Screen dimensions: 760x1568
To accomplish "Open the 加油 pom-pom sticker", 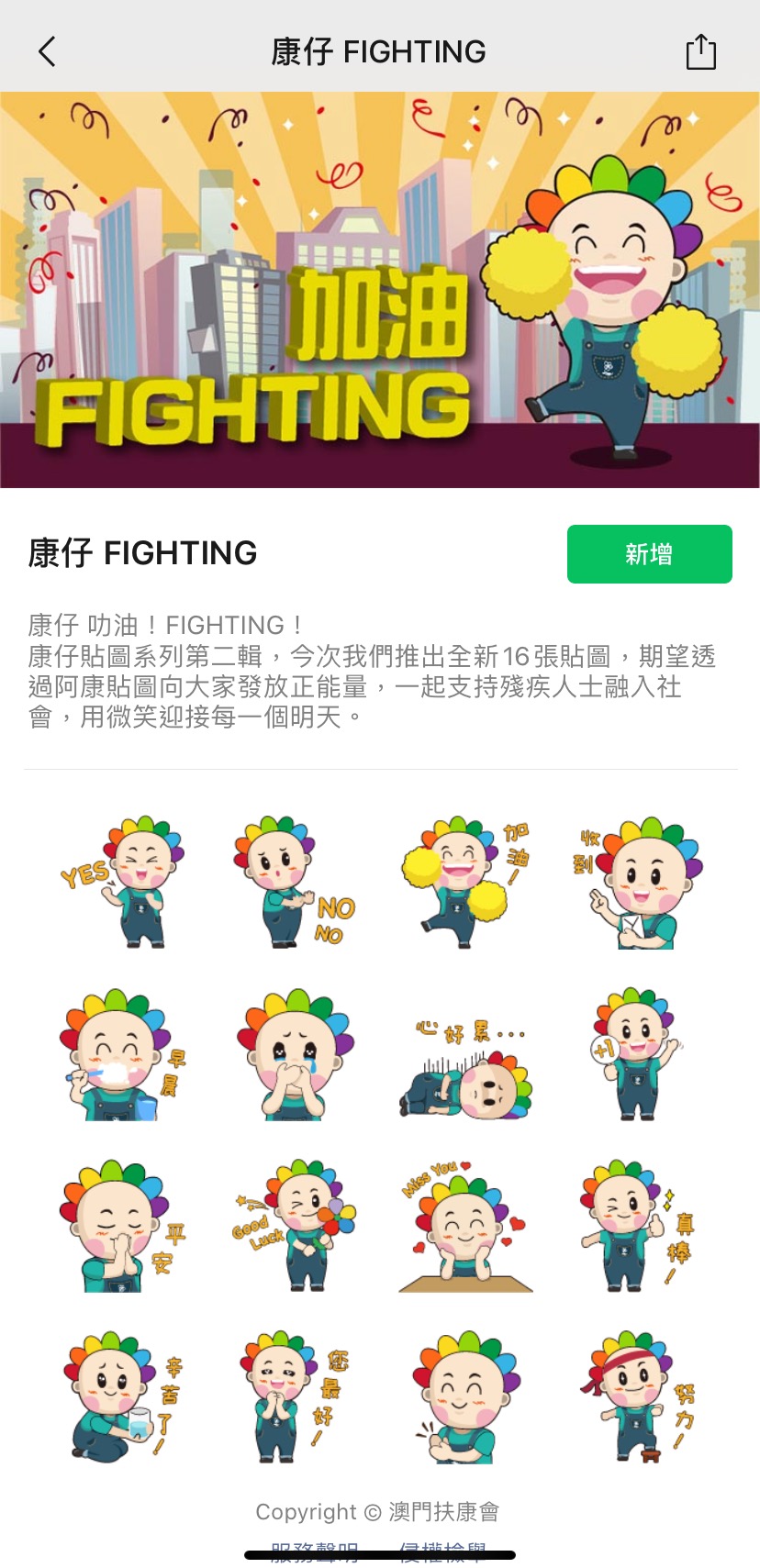I will (465, 882).
